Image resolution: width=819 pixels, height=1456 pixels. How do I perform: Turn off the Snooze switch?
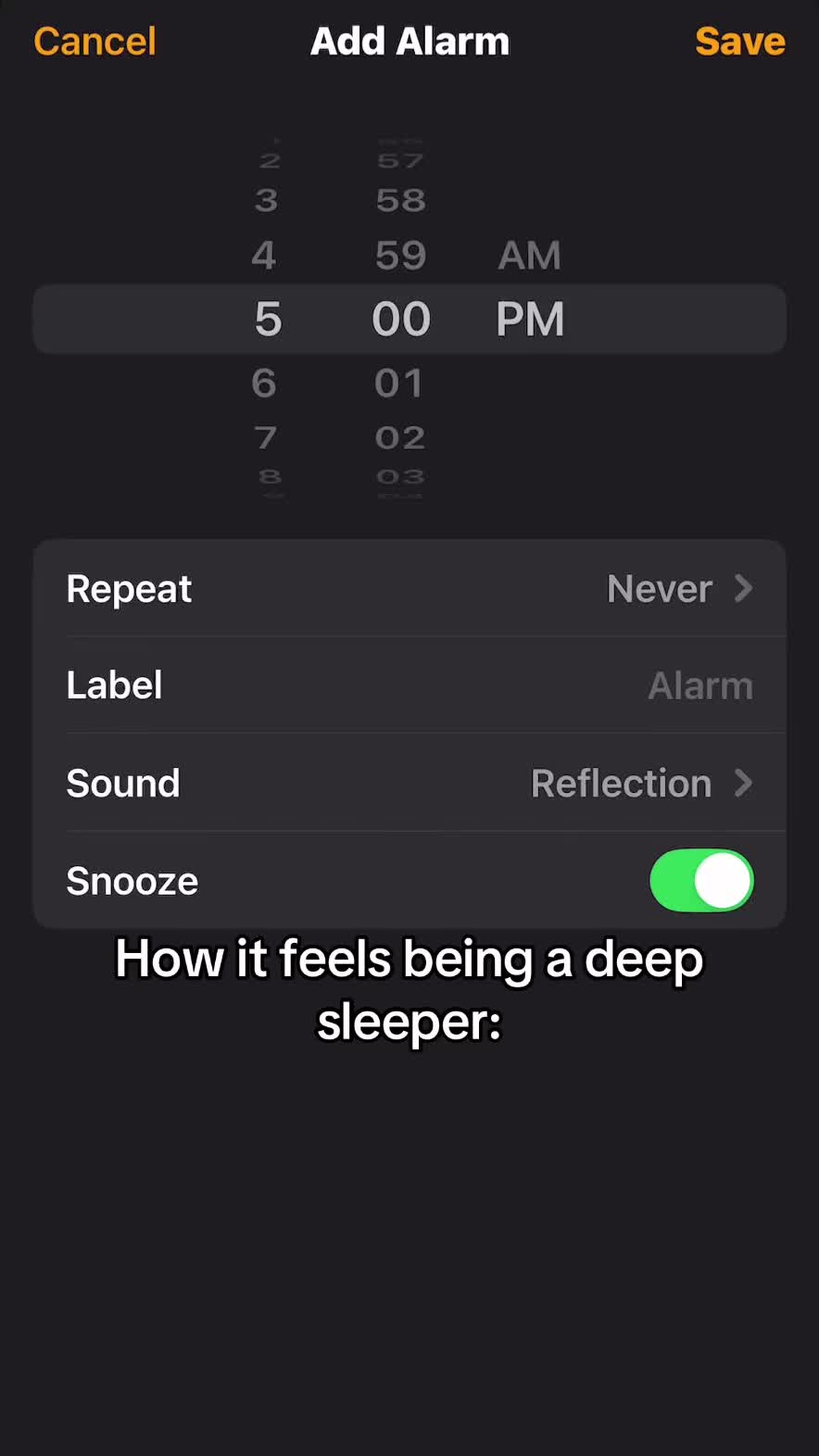coord(701,880)
